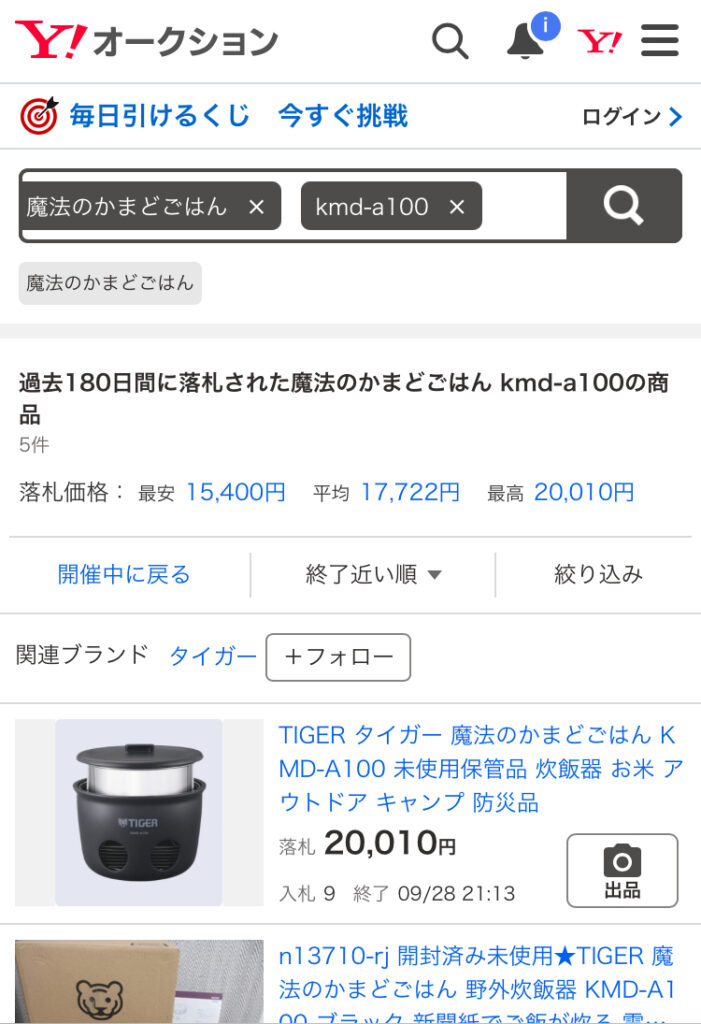Remove the kmd-a100 search keyword

(457, 207)
